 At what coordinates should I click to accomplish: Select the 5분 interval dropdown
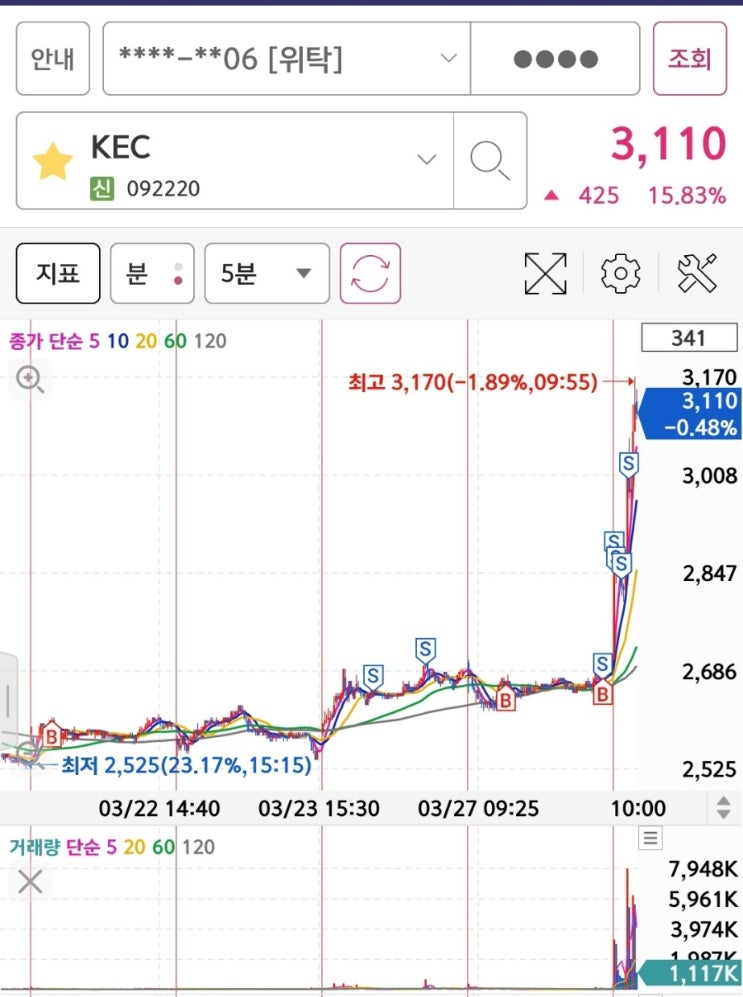click(x=266, y=273)
